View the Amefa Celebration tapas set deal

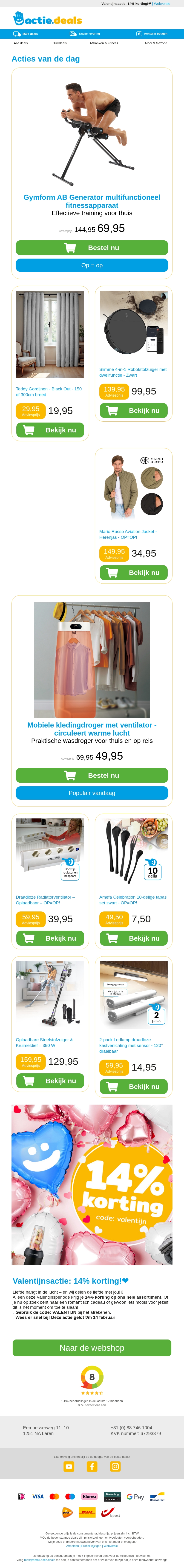[x=133, y=938]
